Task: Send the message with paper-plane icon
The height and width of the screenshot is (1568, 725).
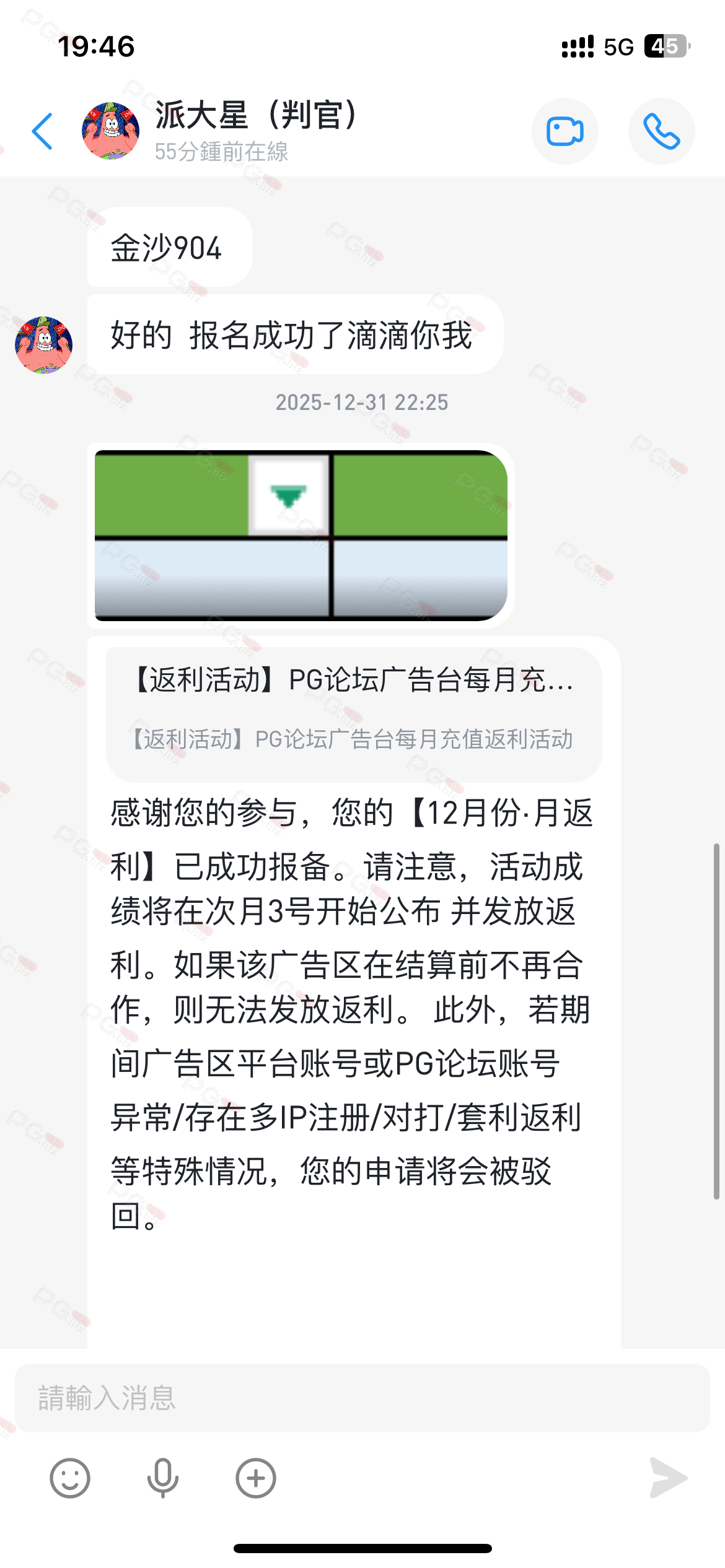Action: point(668,1478)
